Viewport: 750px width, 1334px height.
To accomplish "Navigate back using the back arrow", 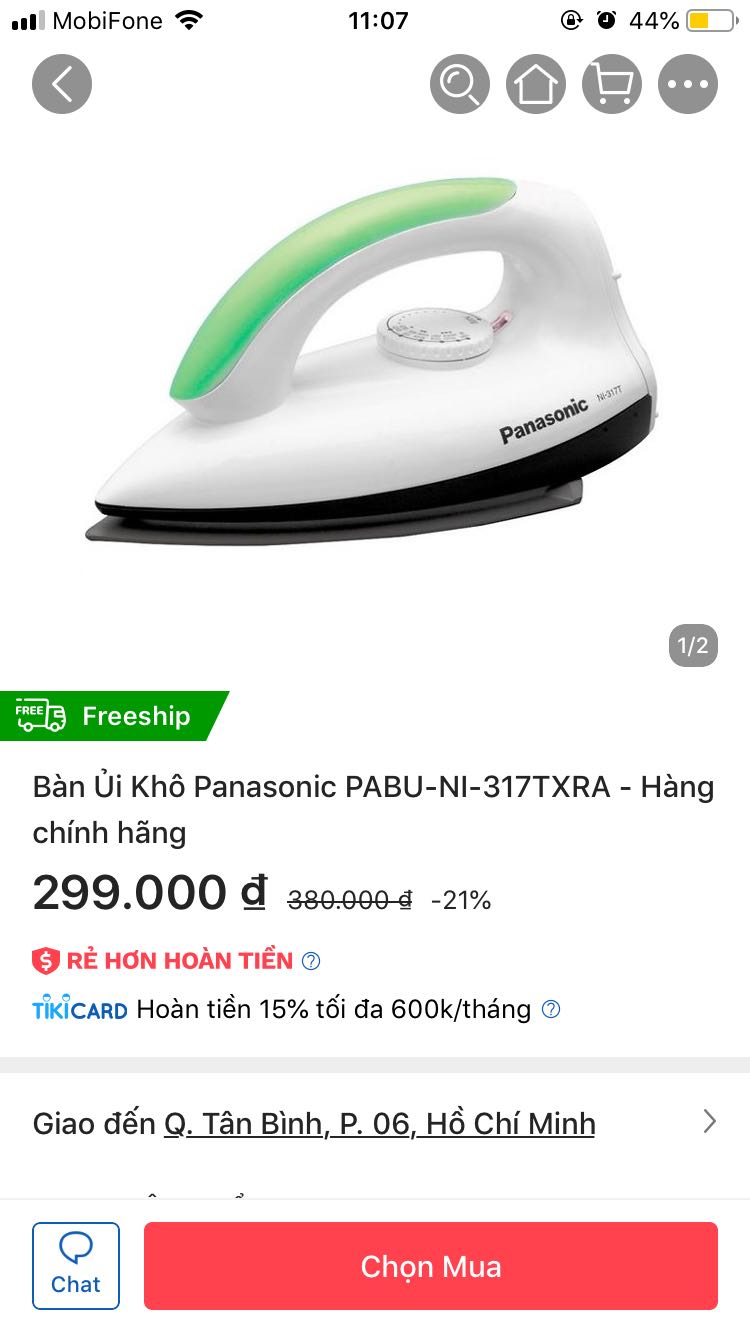I will pyautogui.click(x=61, y=84).
